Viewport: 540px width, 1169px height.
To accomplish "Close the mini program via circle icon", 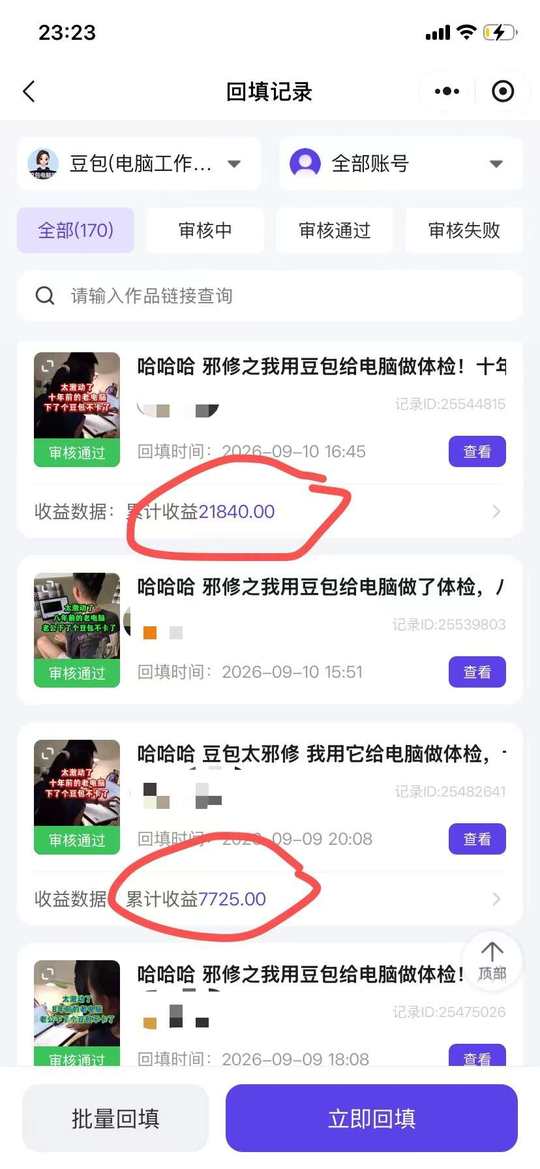I will pos(503,92).
